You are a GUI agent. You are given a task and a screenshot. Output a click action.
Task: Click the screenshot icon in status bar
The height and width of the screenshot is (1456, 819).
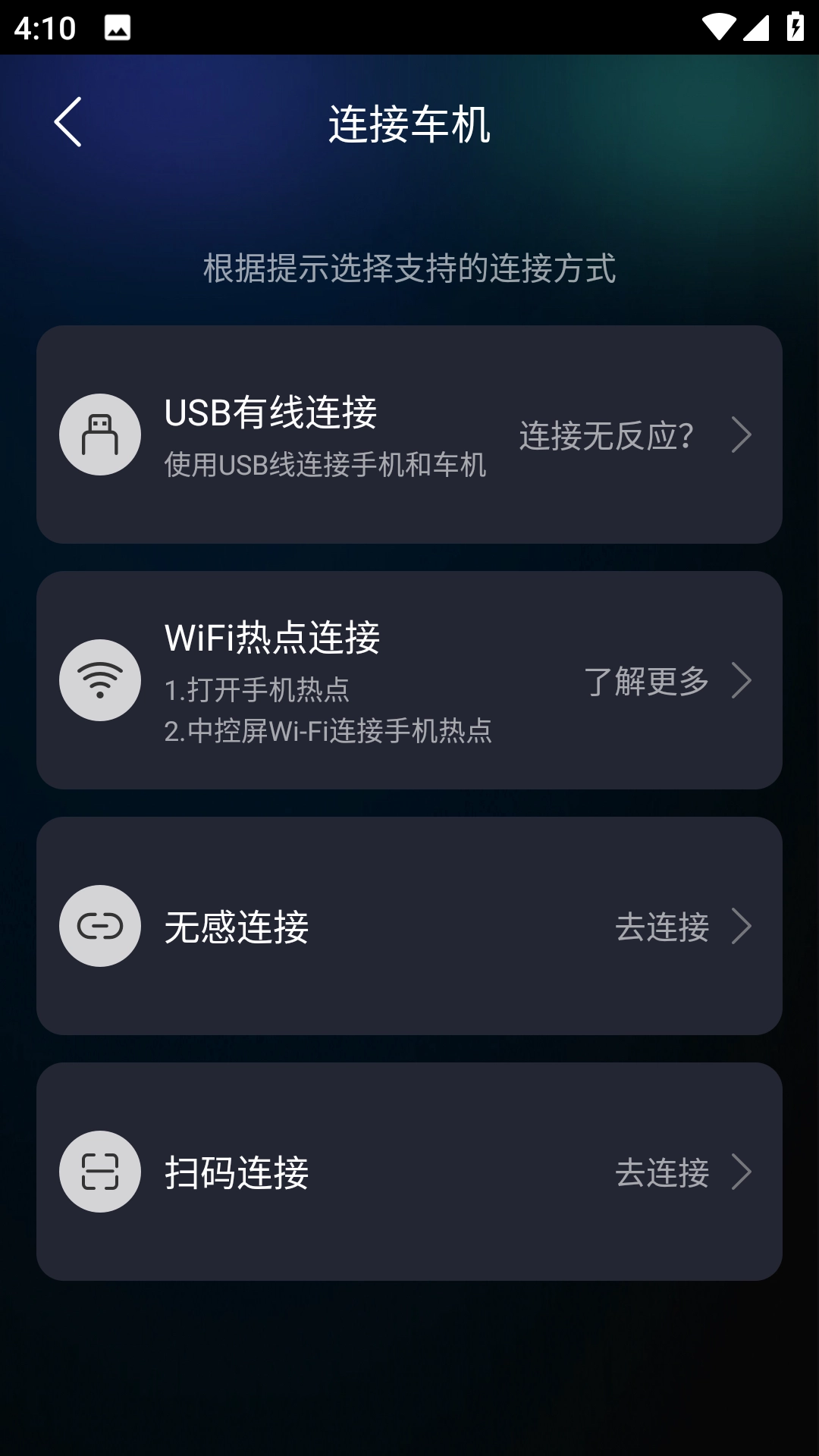(118, 28)
